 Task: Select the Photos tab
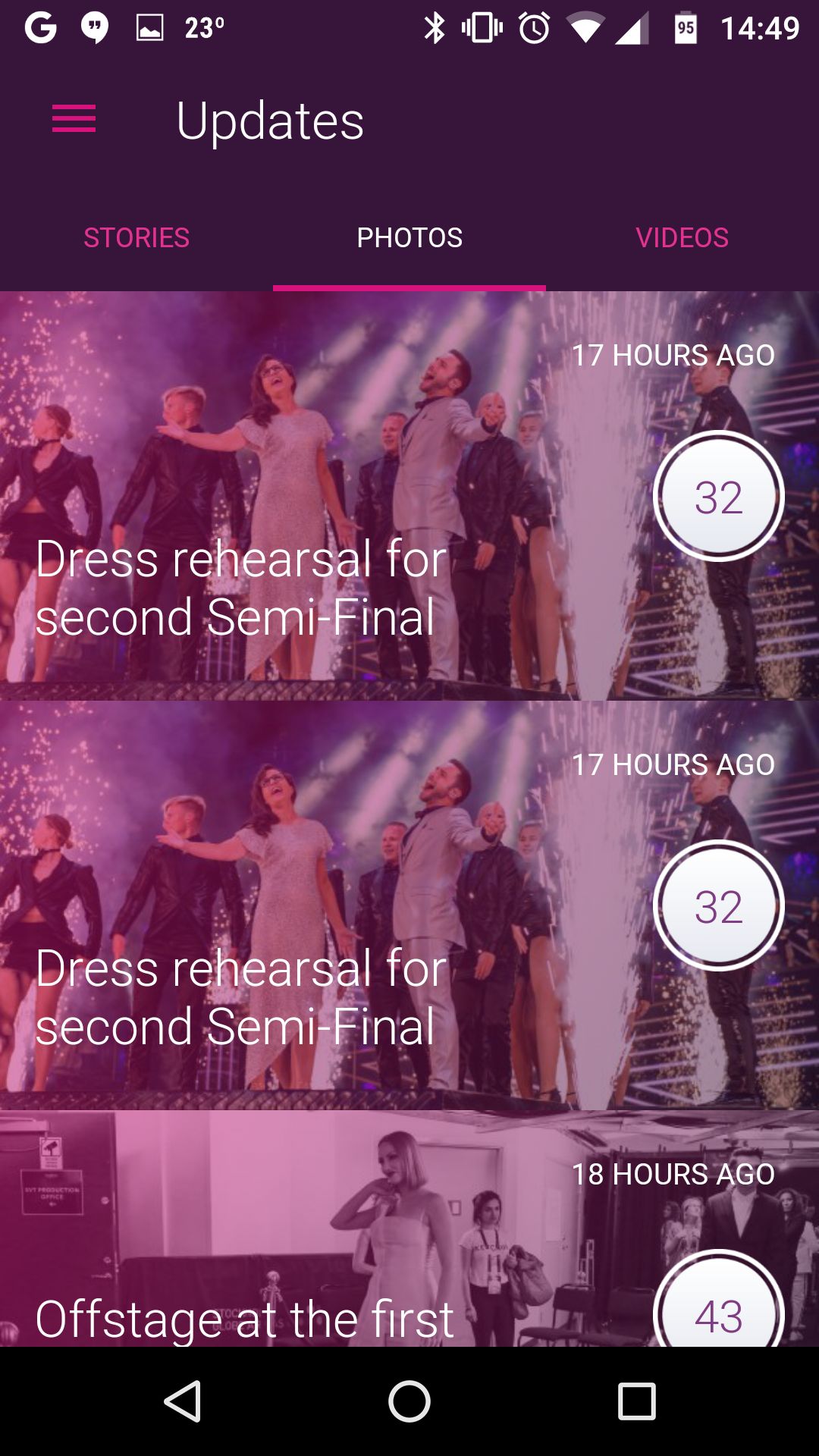click(x=409, y=237)
